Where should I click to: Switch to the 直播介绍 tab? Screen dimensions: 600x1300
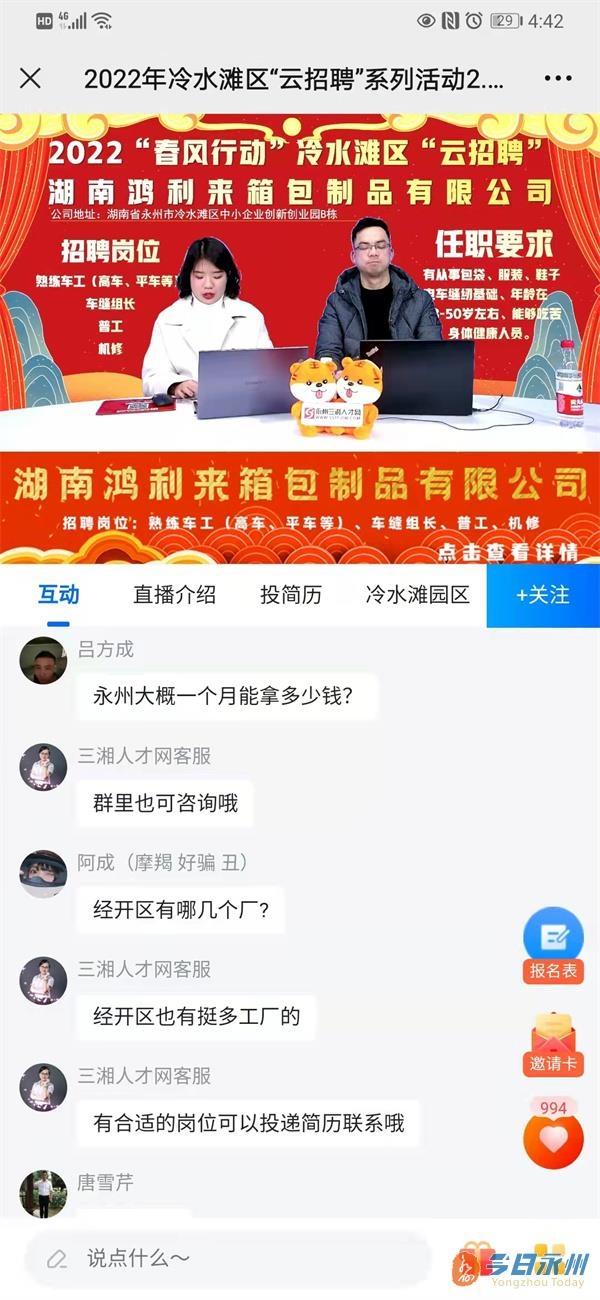pyautogui.click(x=174, y=595)
